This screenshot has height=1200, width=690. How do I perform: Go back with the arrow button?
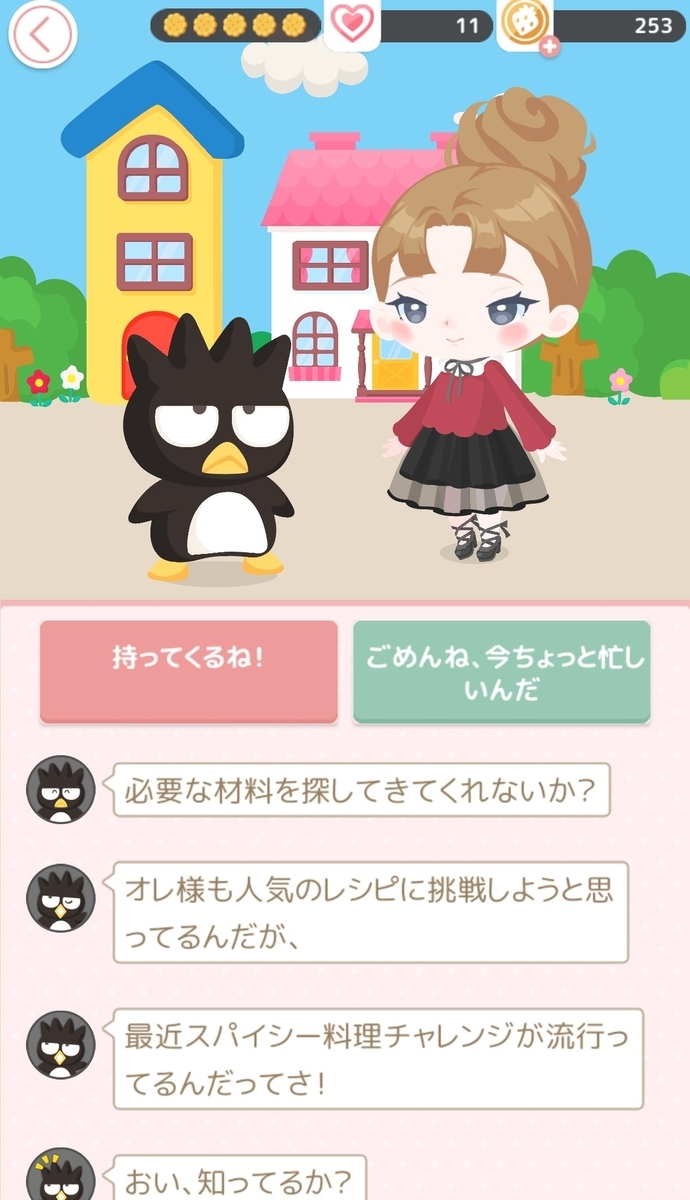click(x=42, y=33)
